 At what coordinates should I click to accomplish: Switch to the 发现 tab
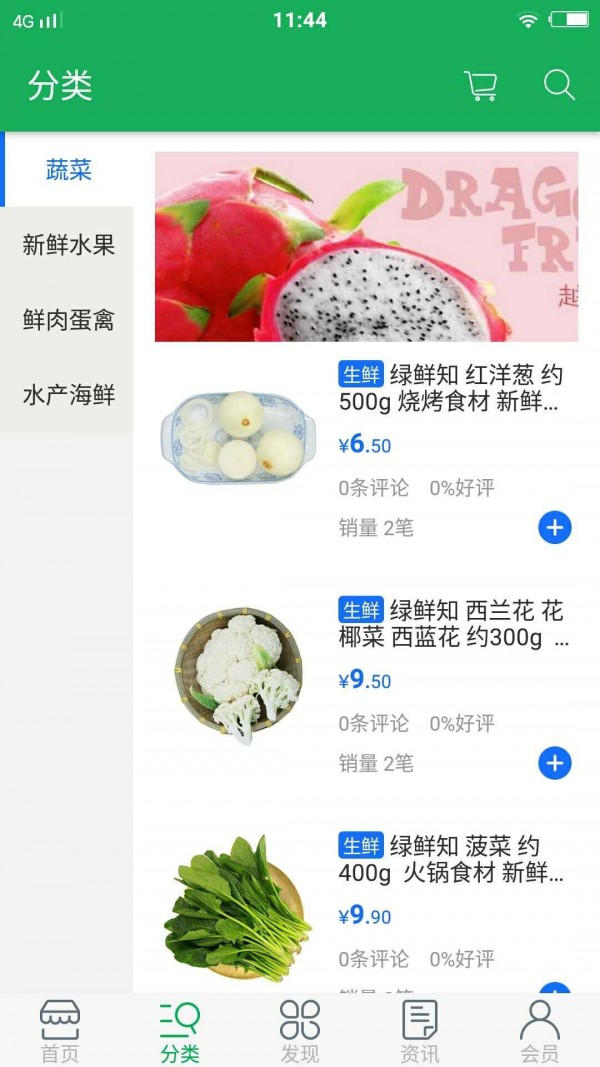(300, 1031)
